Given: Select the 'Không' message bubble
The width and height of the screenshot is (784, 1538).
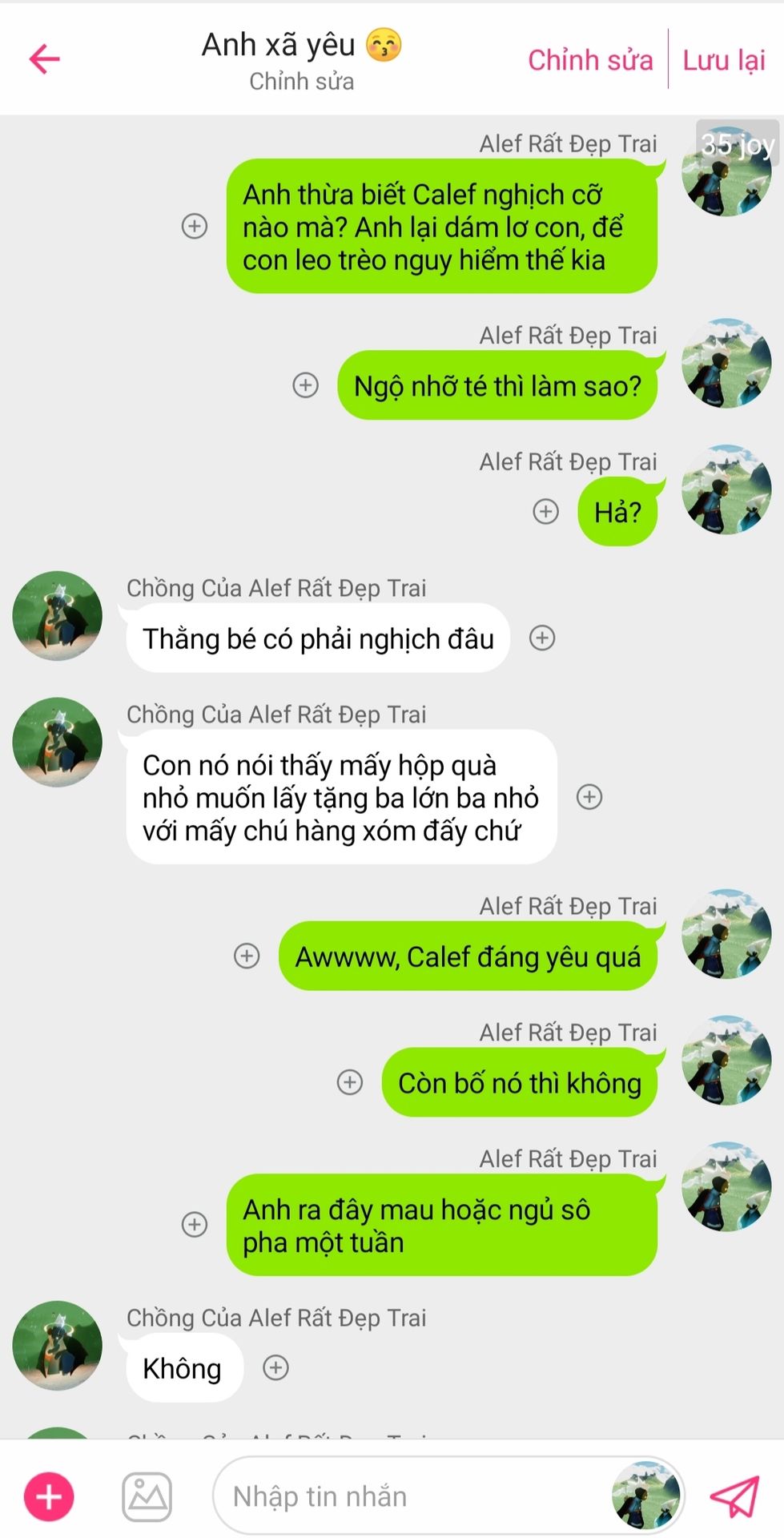Looking at the screenshot, I should point(183,1368).
